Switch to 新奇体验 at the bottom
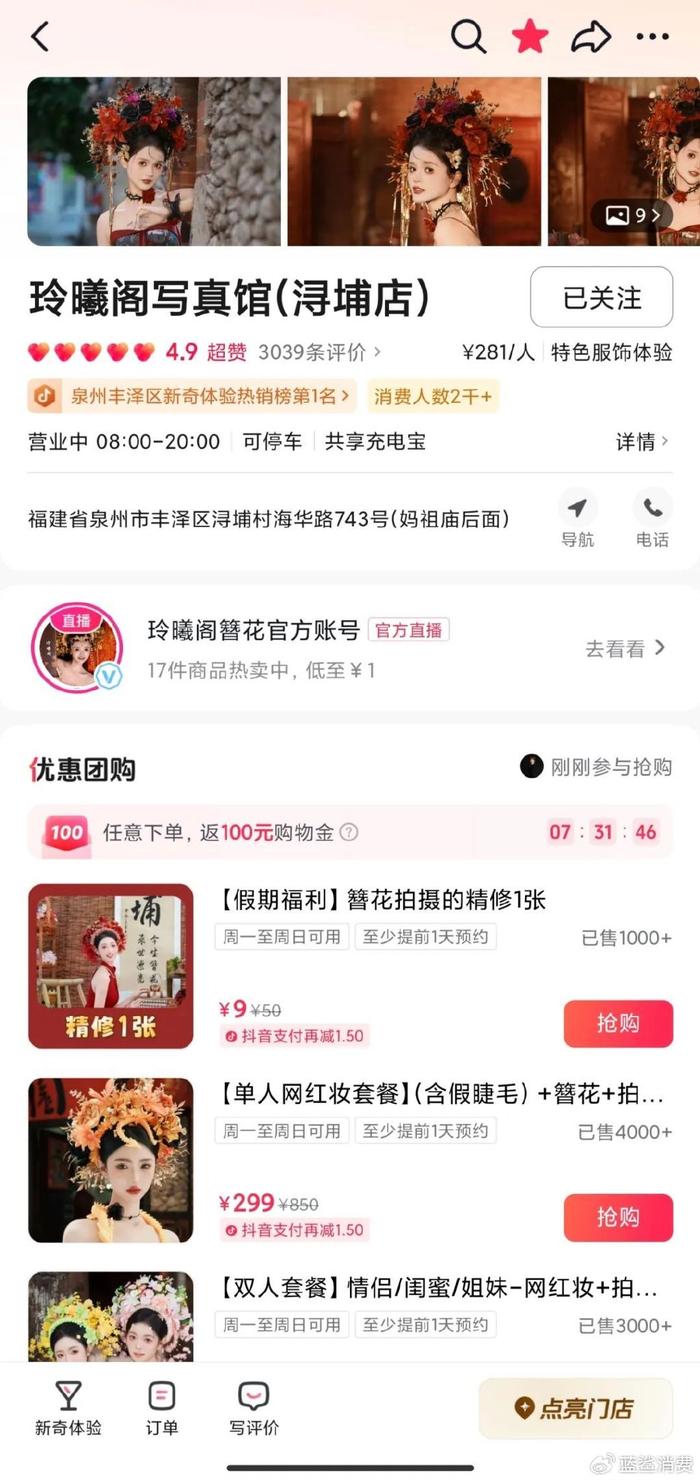Screen dimensions: 700x1481 68,1408
